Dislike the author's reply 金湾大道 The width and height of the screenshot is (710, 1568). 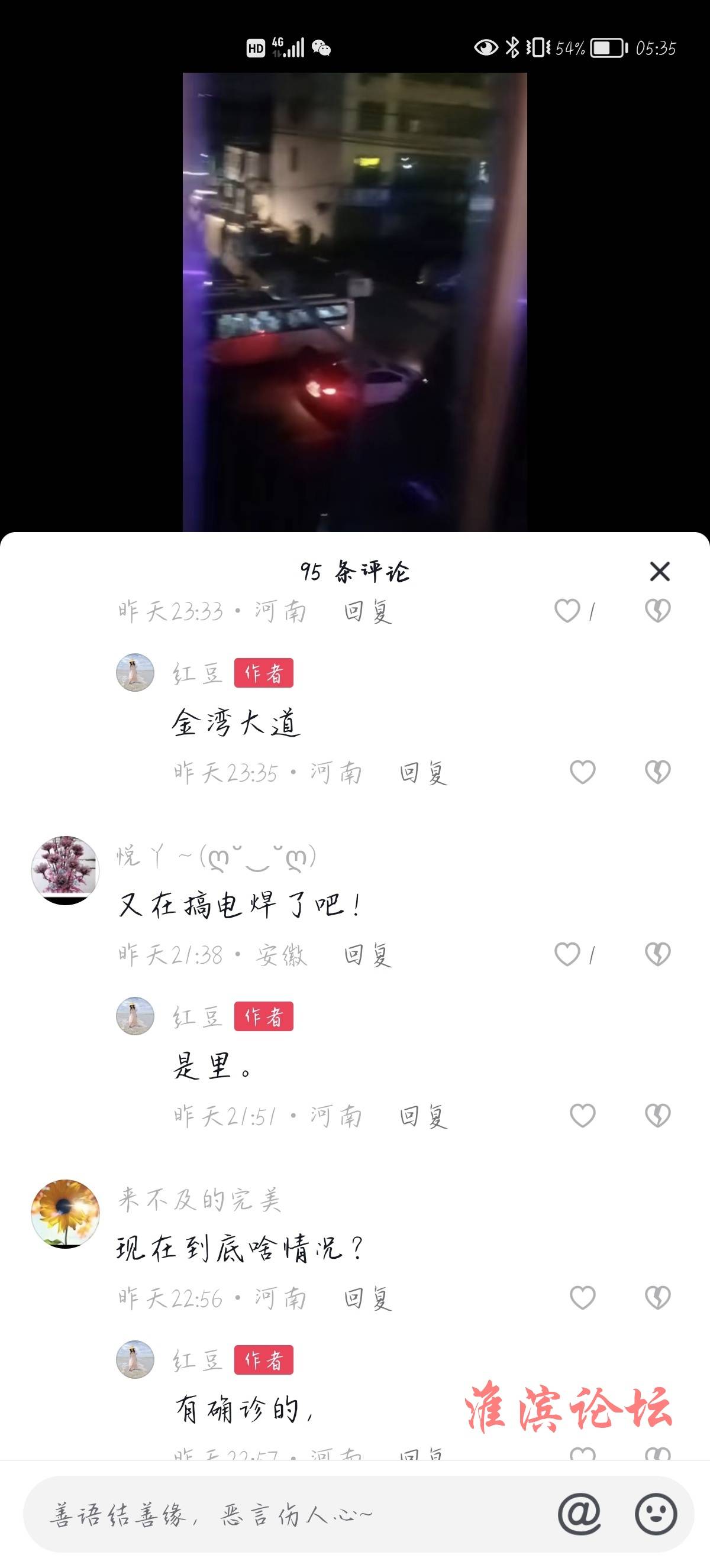[x=657, y=772]
